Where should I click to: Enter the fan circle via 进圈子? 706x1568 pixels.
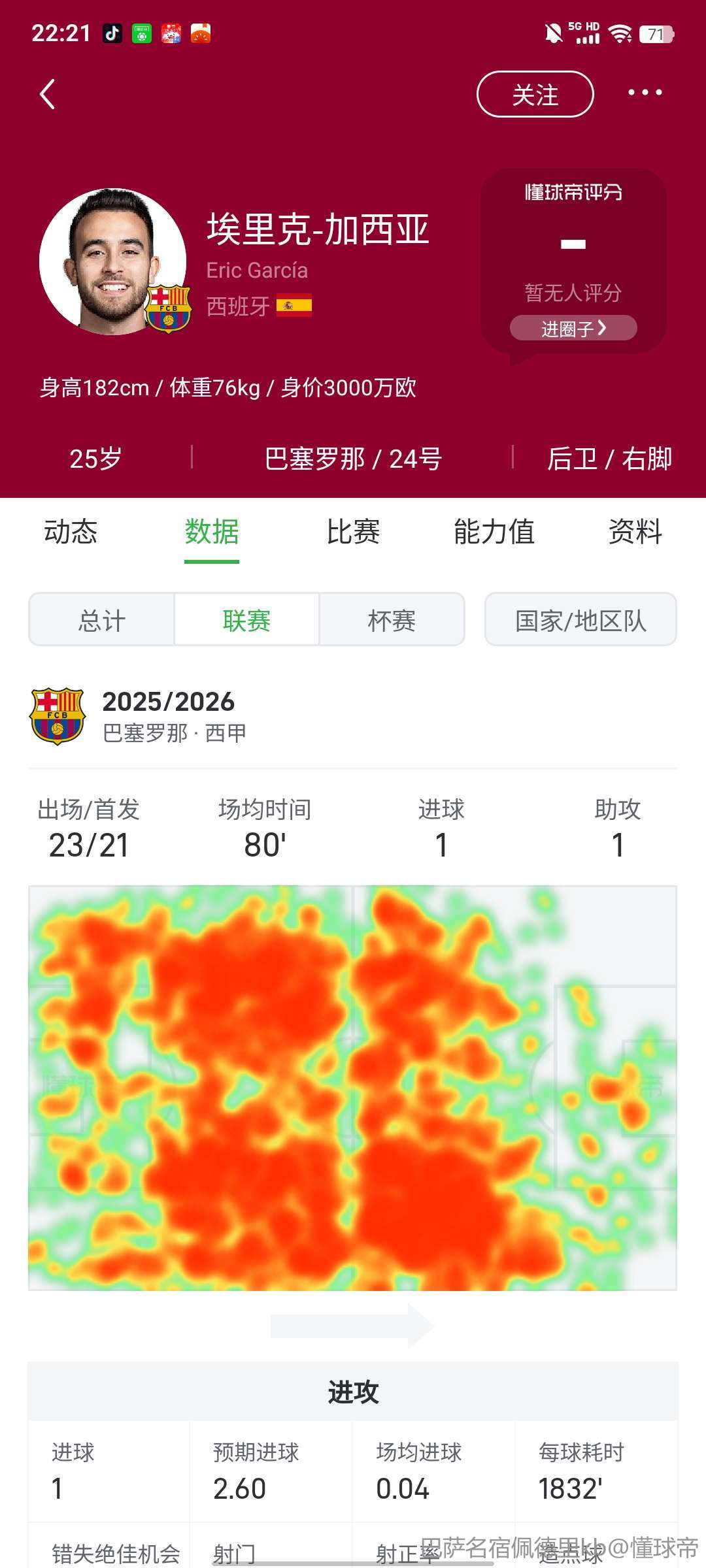point(573,328)
